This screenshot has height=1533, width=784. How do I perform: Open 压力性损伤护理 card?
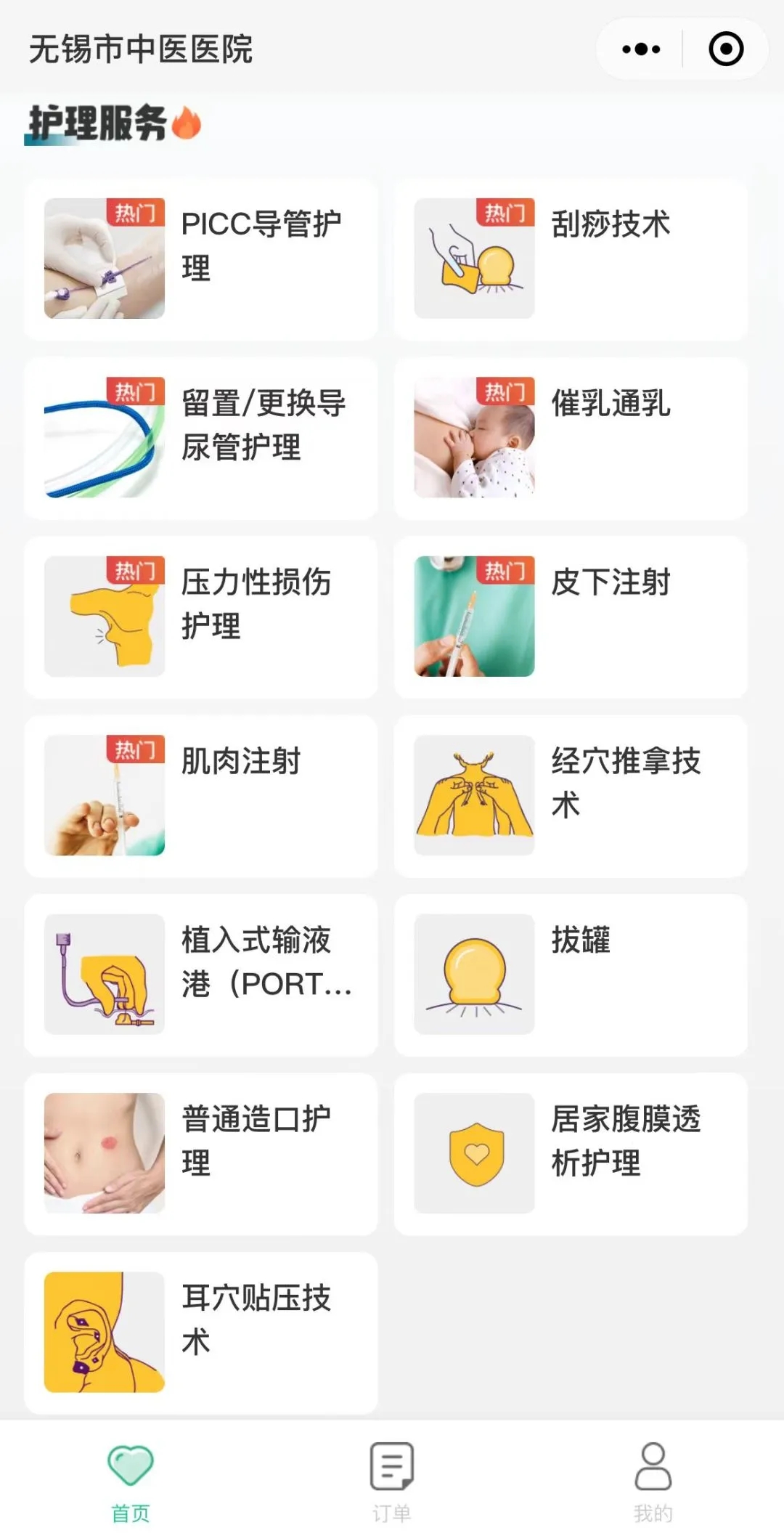[x=201, y=617]
